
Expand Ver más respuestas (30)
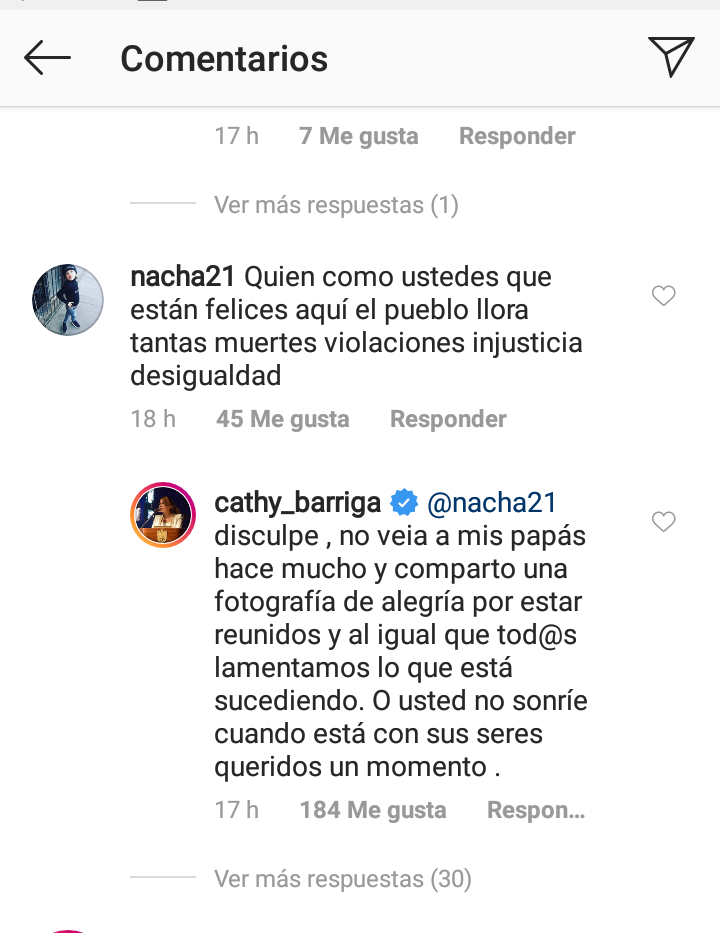click(x=342, y=879)
